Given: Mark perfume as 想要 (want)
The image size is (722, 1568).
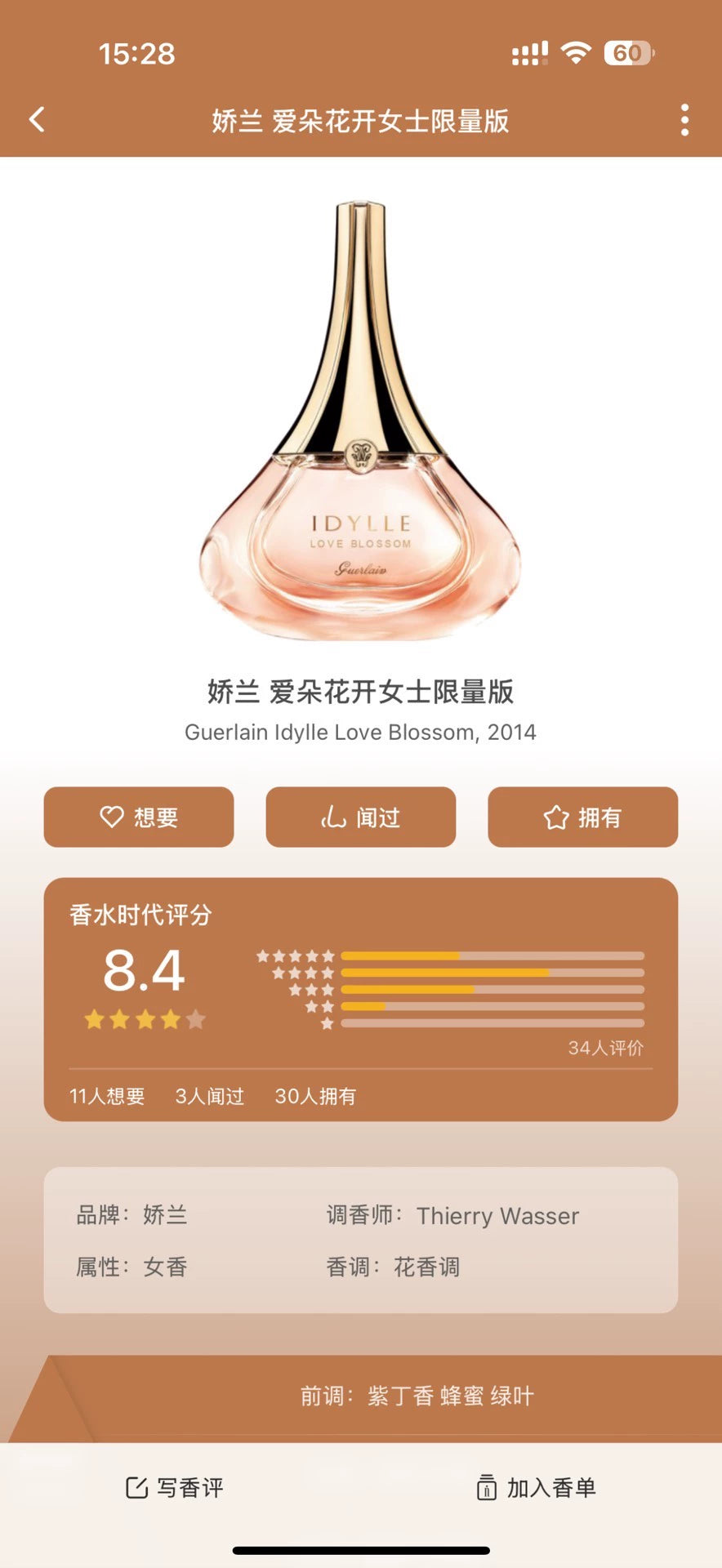Looking at the screenshot, I should [x=139, y=817].
